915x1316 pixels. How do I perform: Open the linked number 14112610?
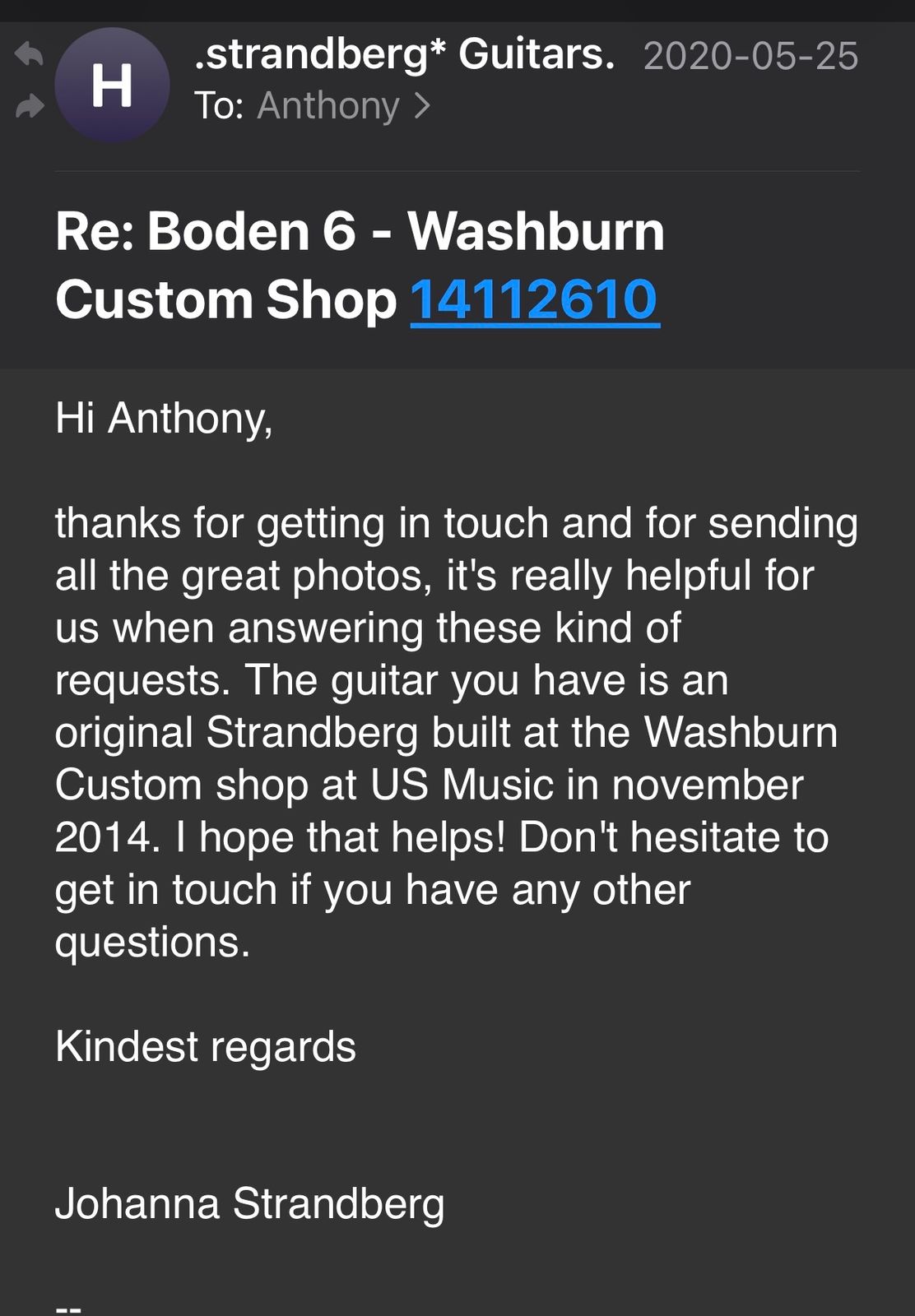click(535, 299)
